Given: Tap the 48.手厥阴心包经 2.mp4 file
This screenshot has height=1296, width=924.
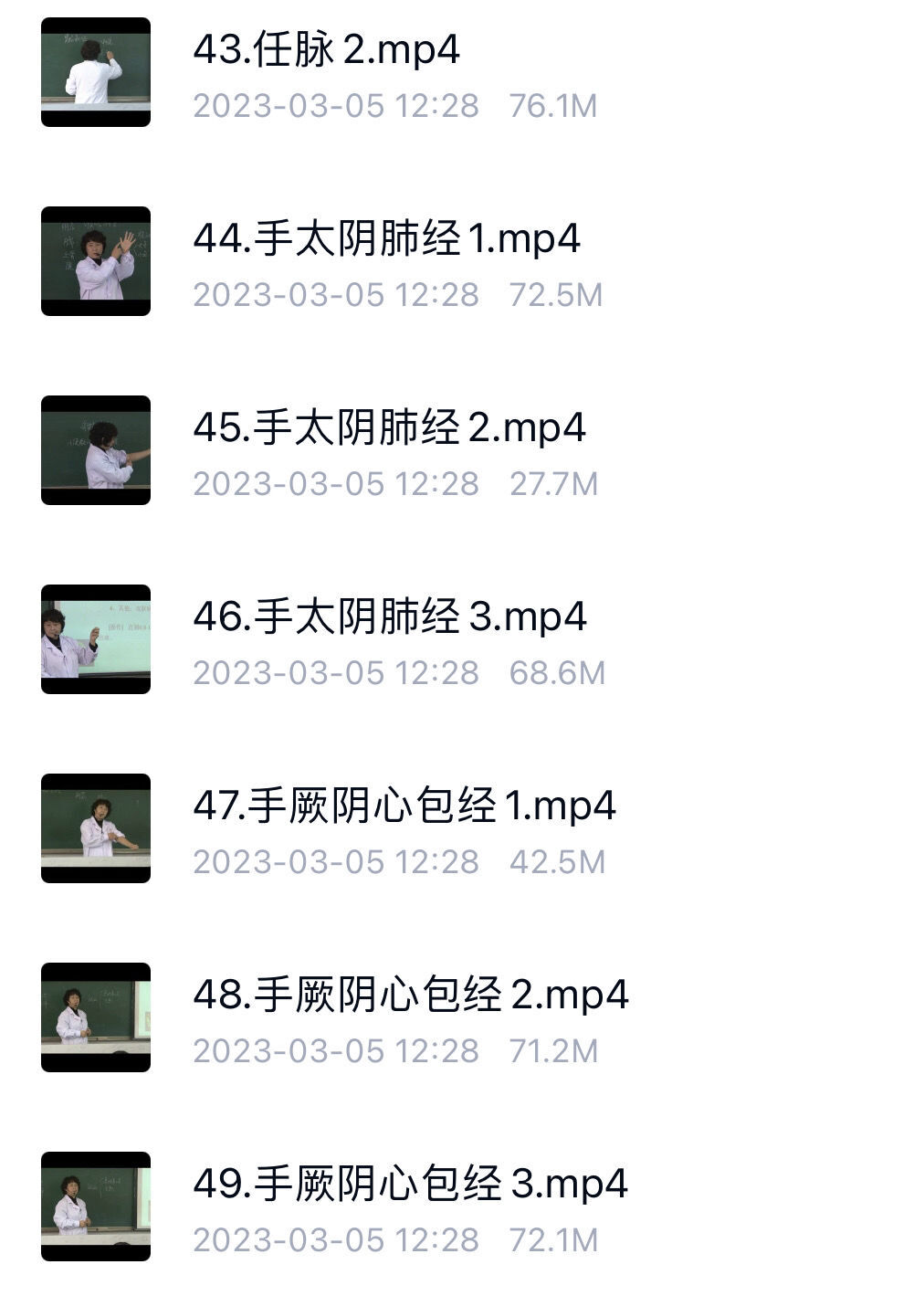Looking at the screenshot, I should coord(411,996).
